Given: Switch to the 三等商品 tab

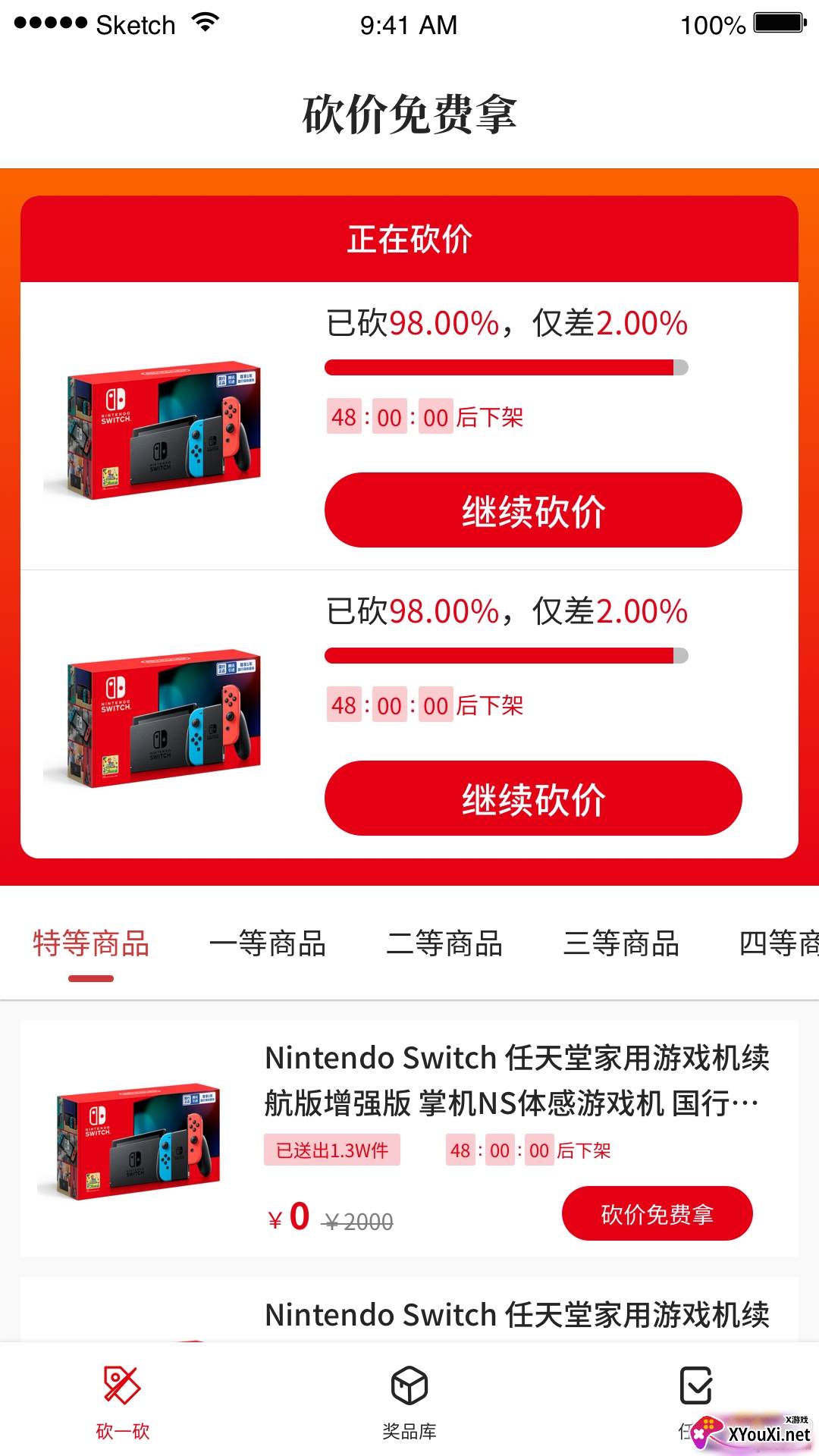Looking at the screenshot, I should [x=621, y=944].
